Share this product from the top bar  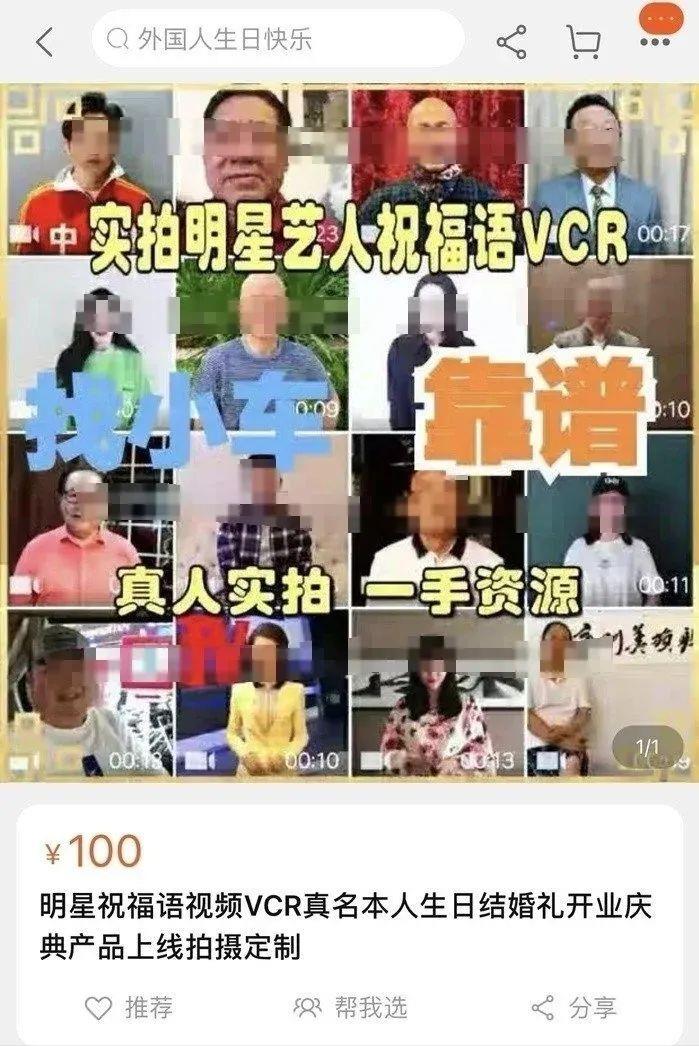[x=512, y=41]
